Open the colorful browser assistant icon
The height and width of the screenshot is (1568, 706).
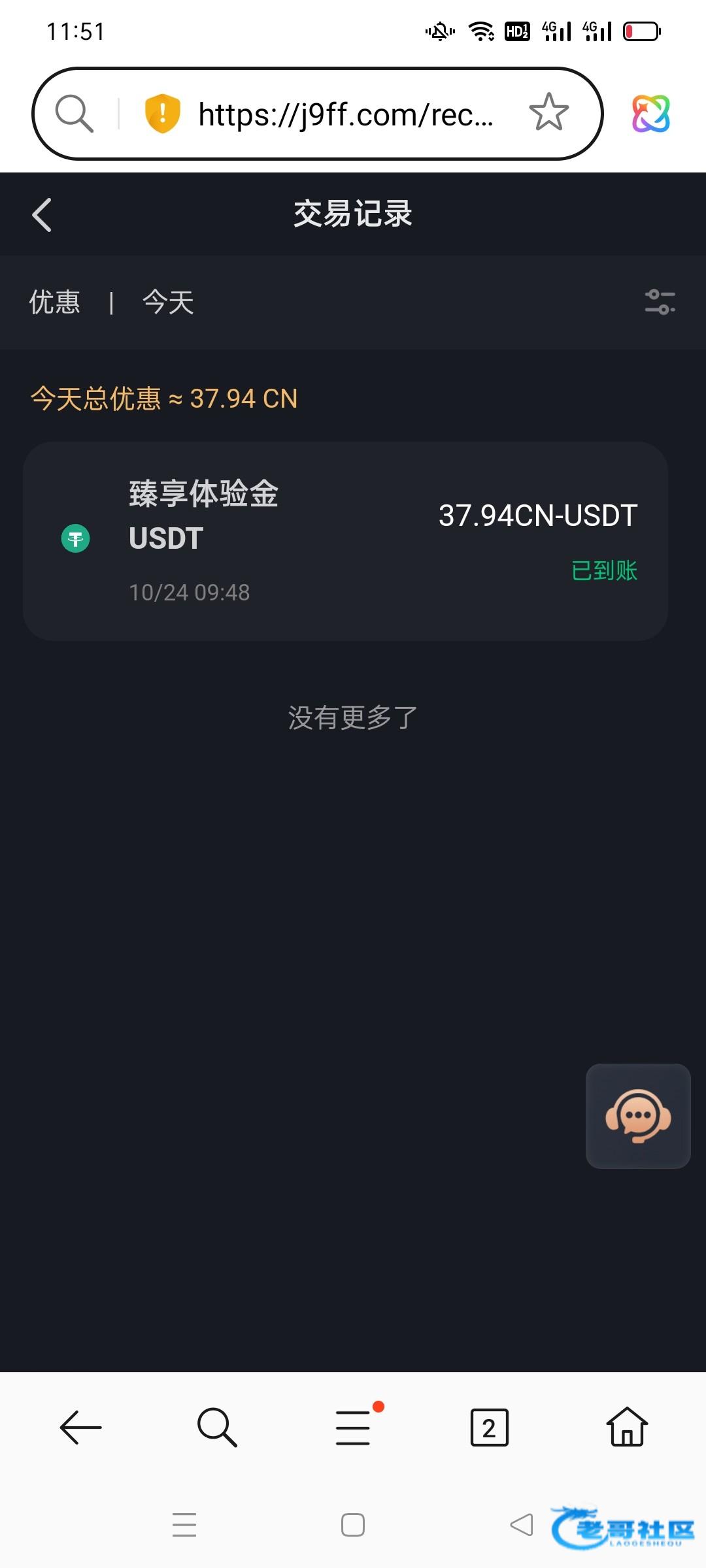click(x=650, y=114)
